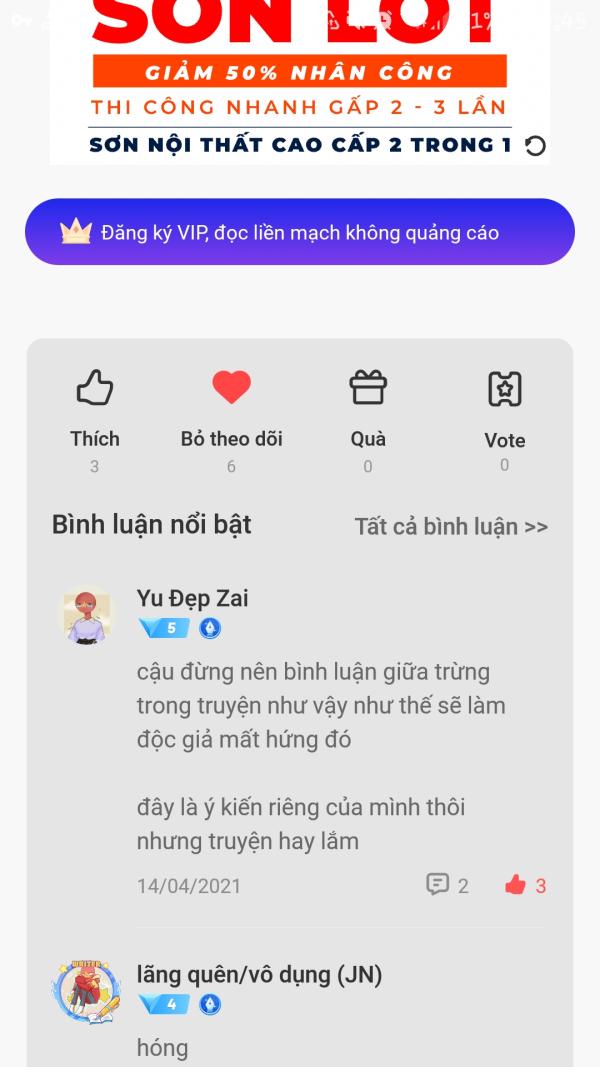Open the Sơn Lót advertisement banner
The image size is (600, 1067).
(300, 82)
